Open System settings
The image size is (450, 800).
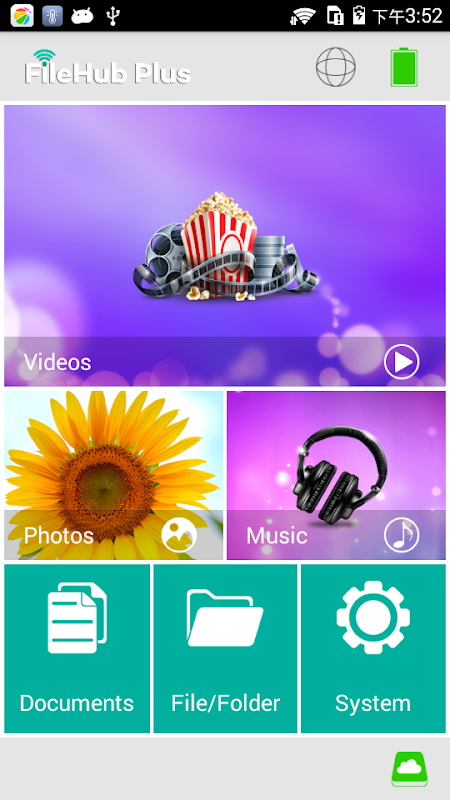pyautogui.click(x=373, y=648)
